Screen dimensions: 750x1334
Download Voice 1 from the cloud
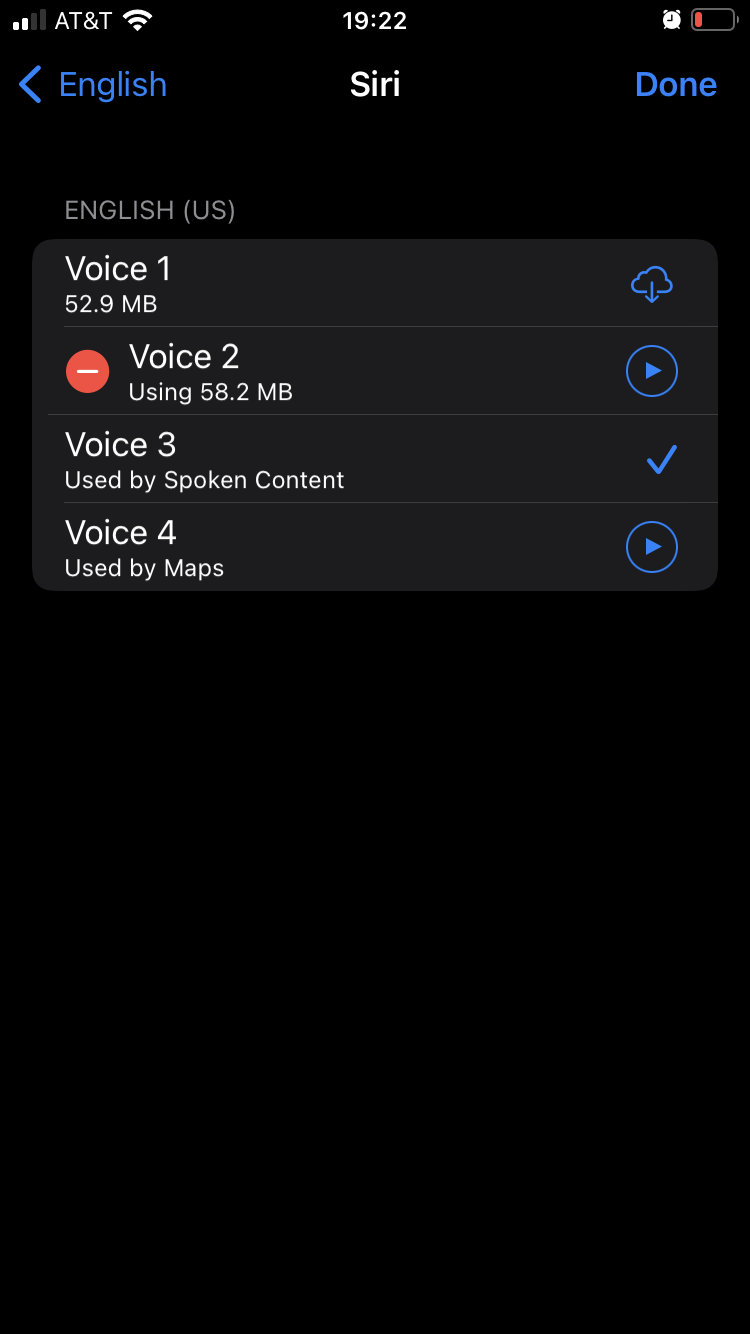click(x=652, y=284)
